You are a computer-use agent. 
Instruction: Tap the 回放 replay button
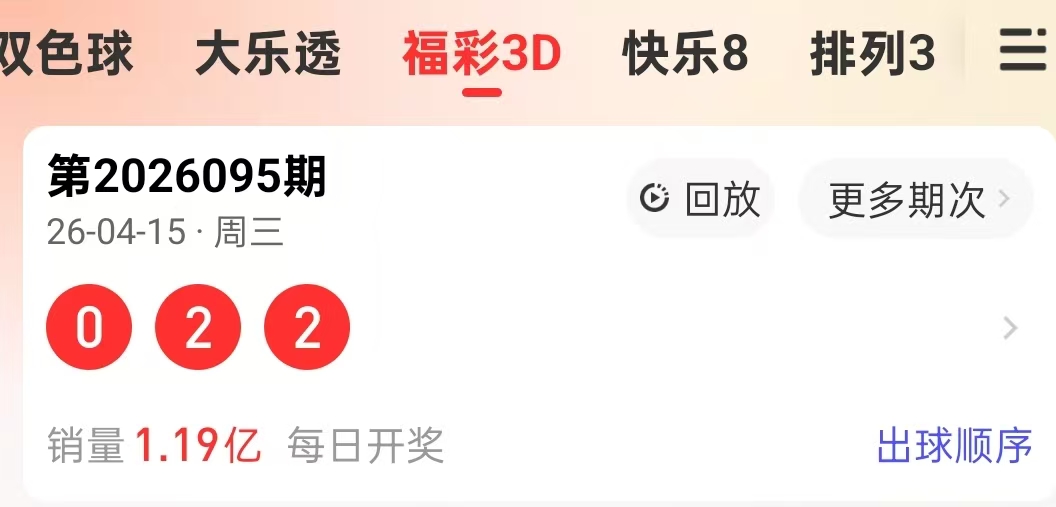(700, 199)
